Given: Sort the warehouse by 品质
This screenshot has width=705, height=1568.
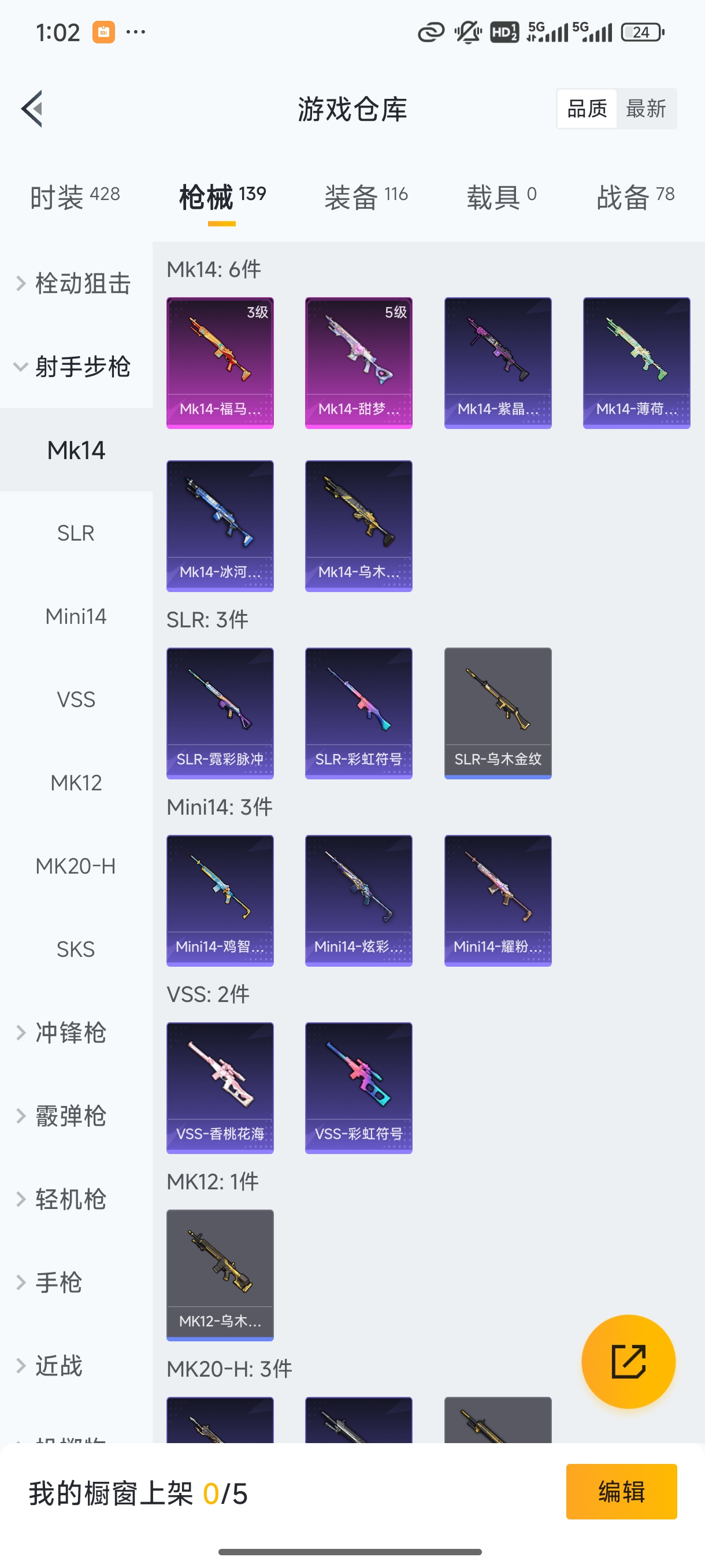Looking at the screenshot, I should coord(587,109).
